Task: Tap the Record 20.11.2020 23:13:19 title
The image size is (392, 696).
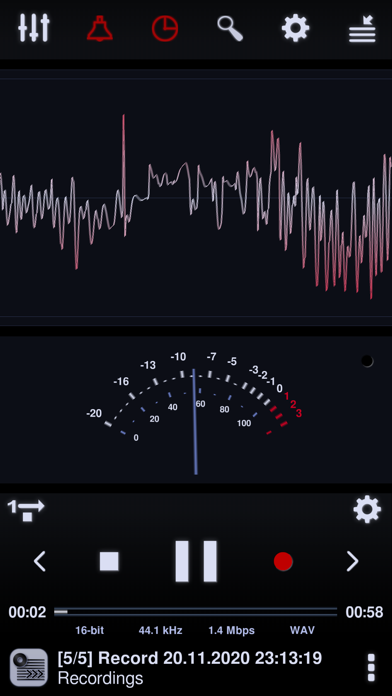Action: point(190,658)
